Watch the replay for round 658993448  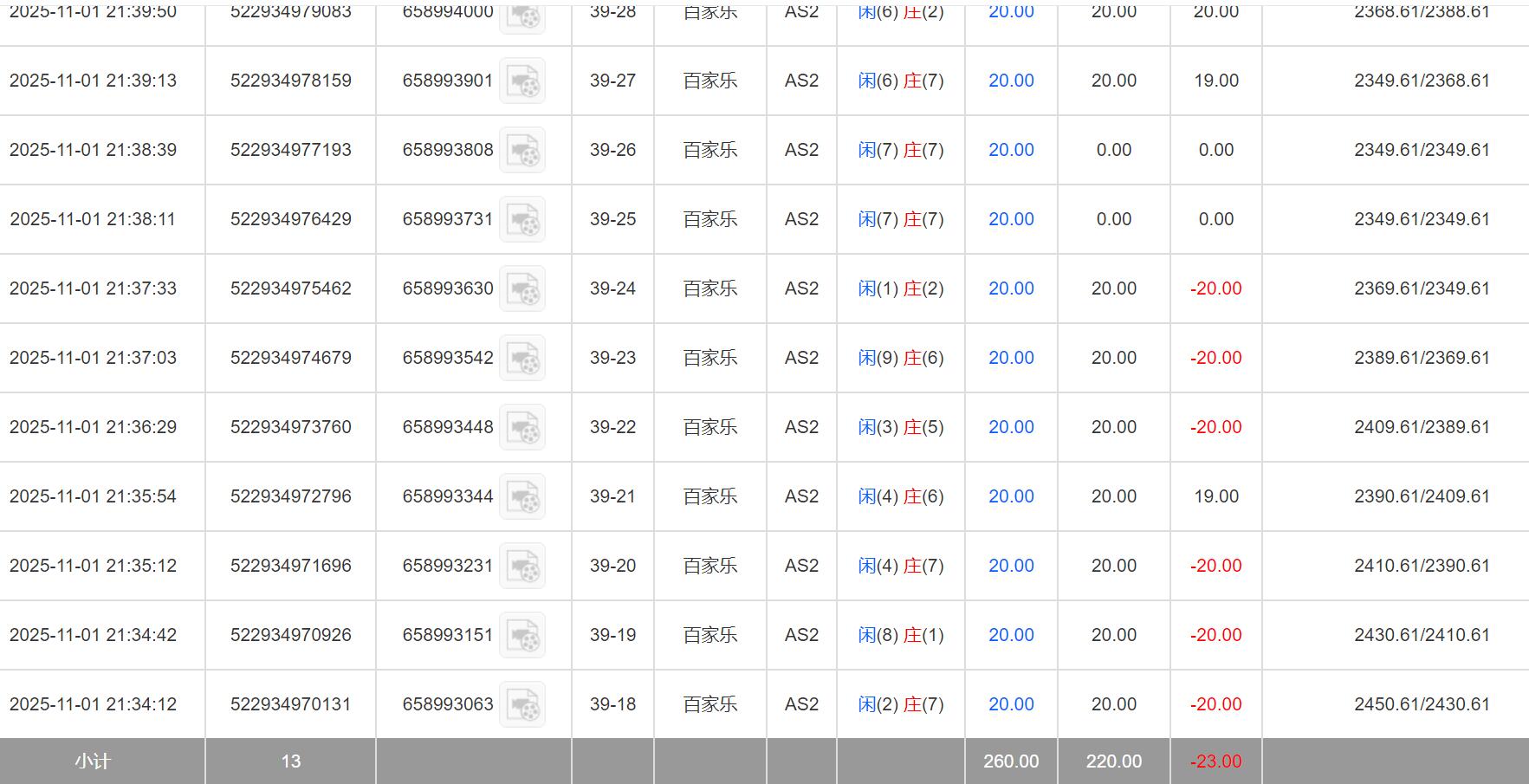[522, 427]
